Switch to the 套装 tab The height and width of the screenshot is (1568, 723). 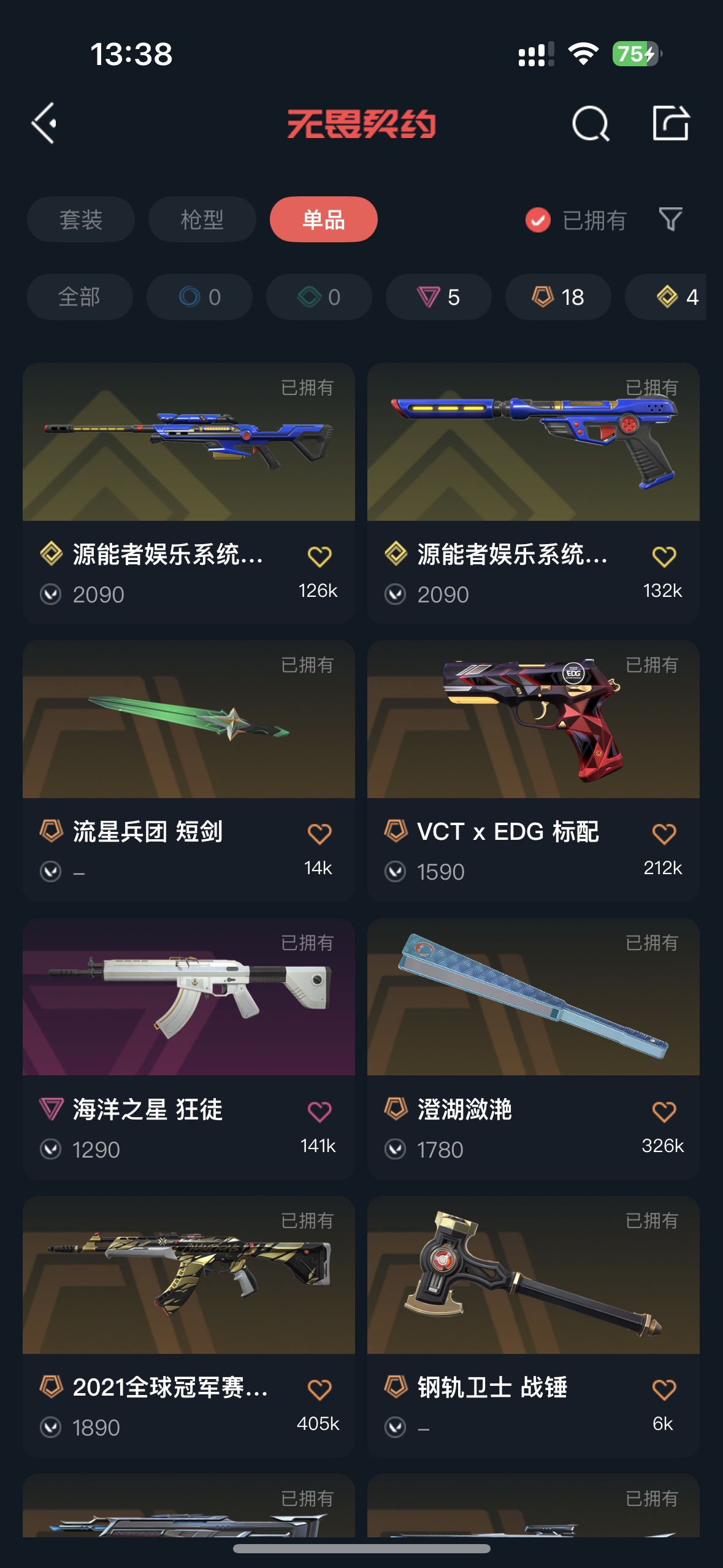pos(80,220)
